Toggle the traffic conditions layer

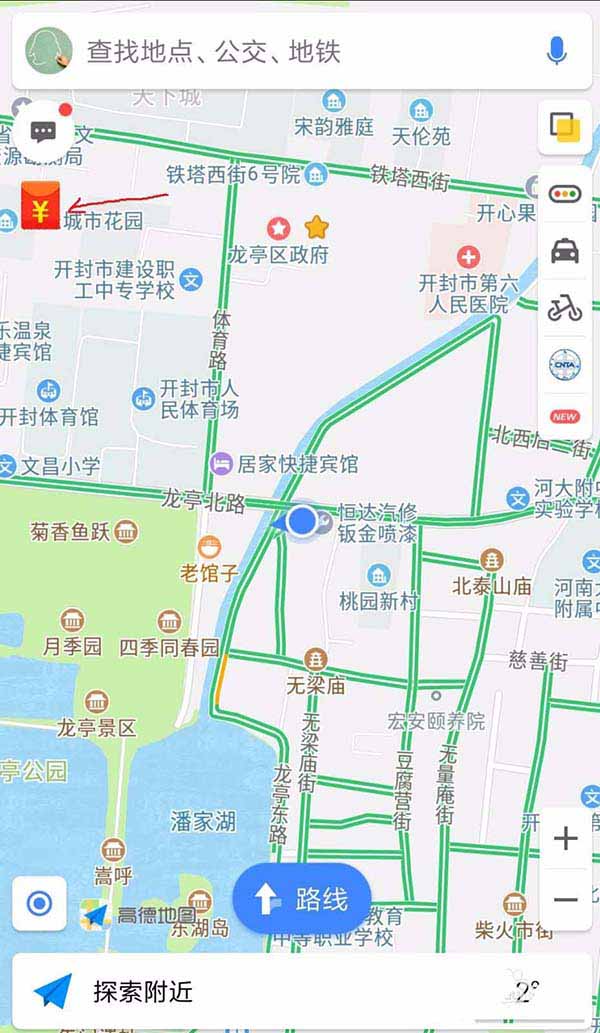point(565,193)
